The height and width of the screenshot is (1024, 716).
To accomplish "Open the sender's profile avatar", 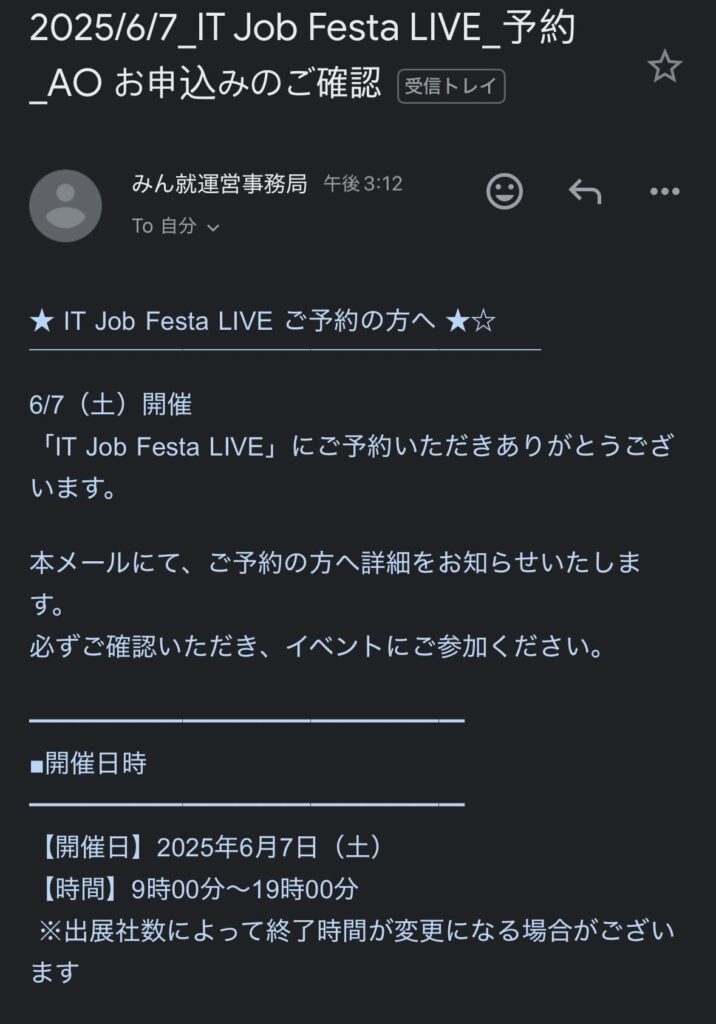I will 65,205.
